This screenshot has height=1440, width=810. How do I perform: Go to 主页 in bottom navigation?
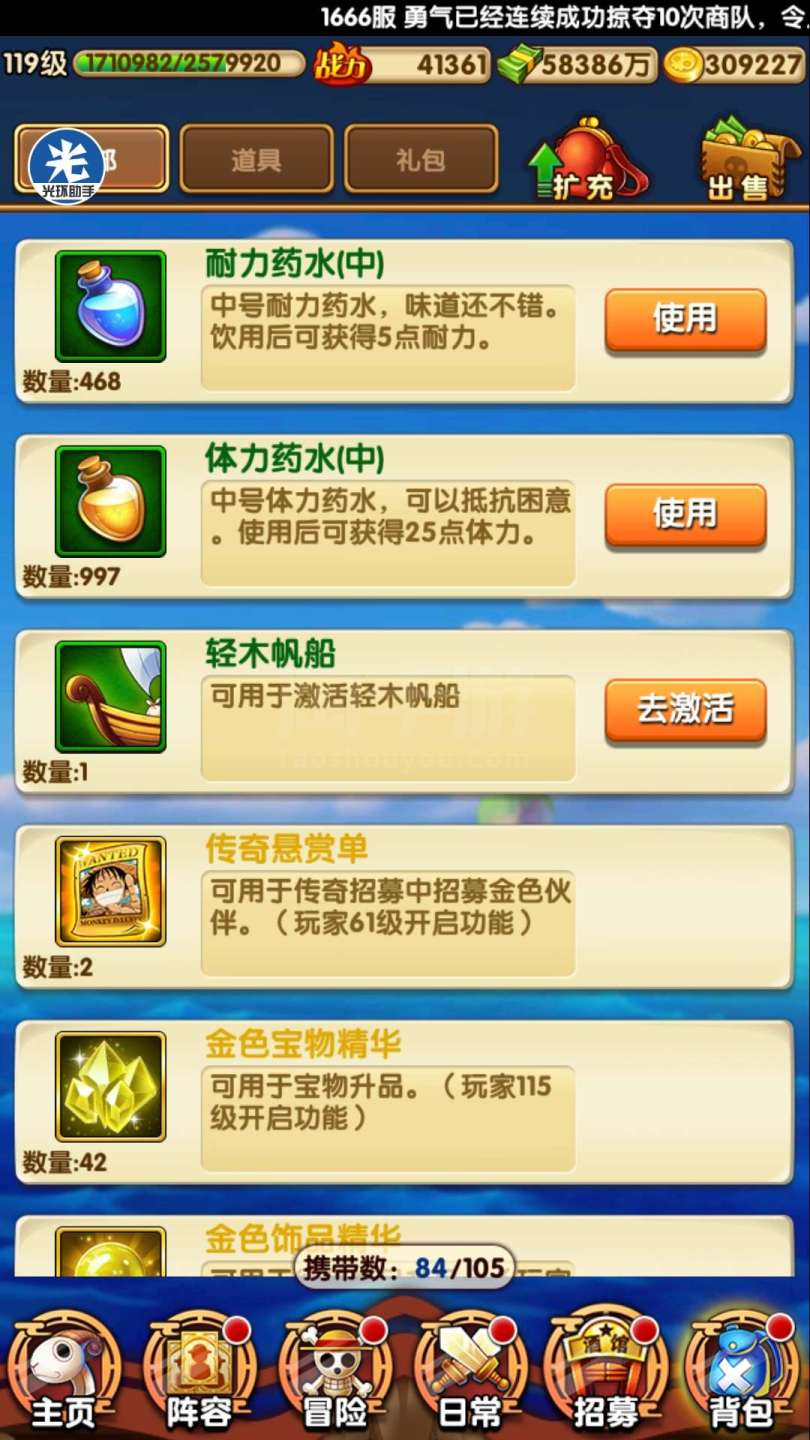click(x=62, y=1375)
